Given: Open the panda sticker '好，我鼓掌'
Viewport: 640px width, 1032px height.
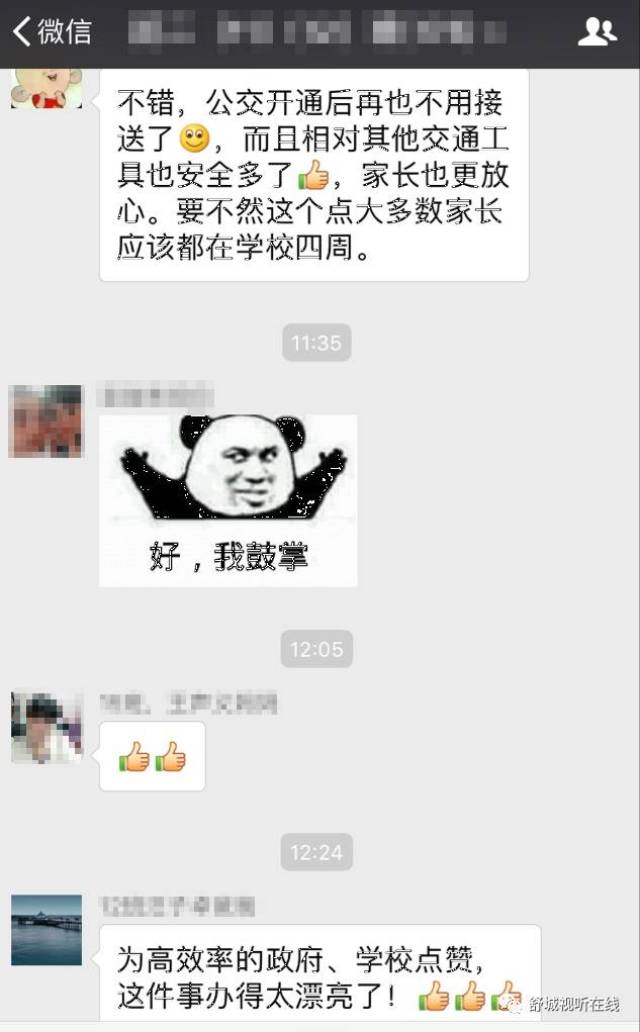Looking at the screenshot, I should (x=228, y=500).
